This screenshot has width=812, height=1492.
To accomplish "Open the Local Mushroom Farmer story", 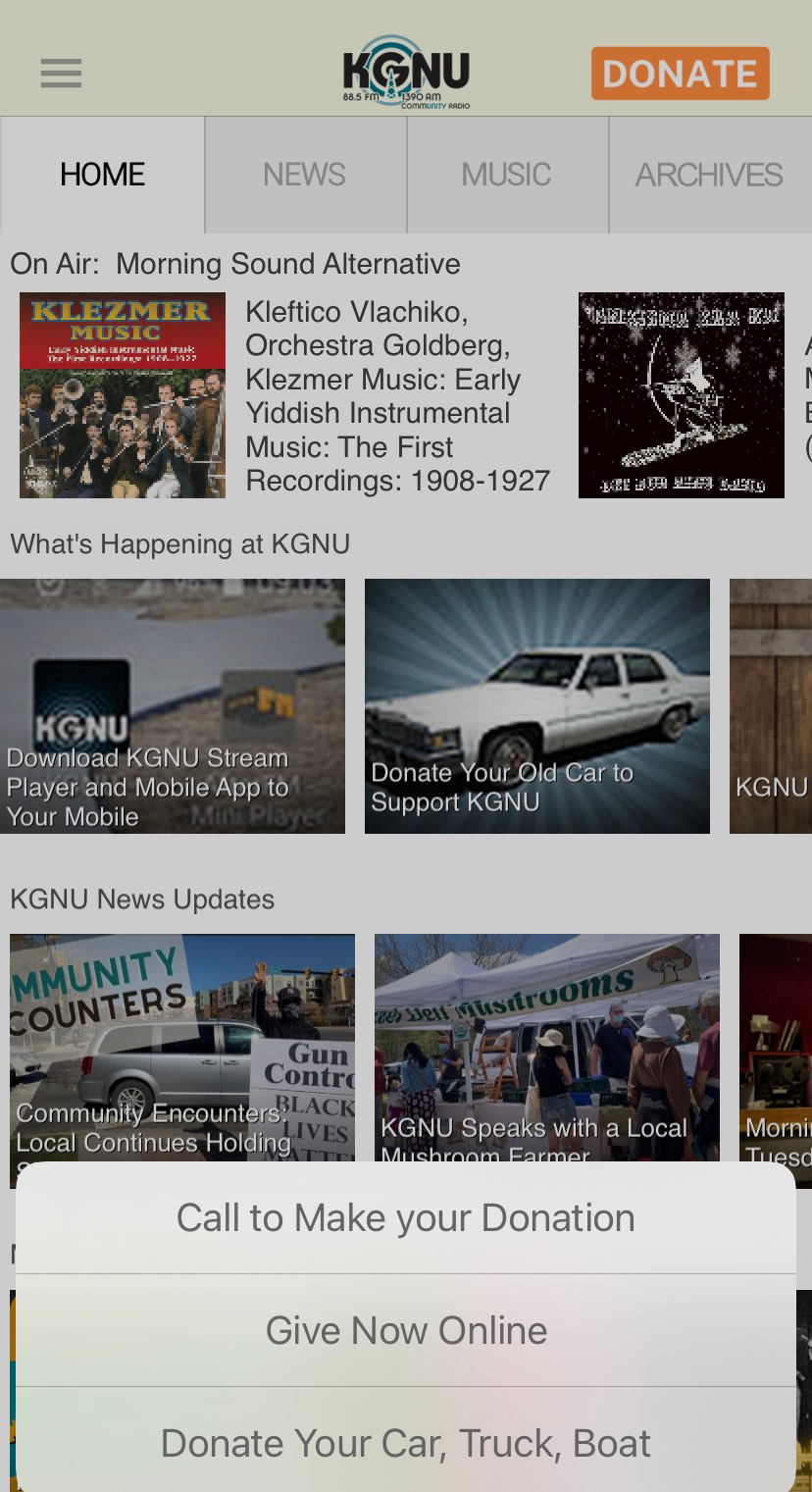I will pos(547,1048).
